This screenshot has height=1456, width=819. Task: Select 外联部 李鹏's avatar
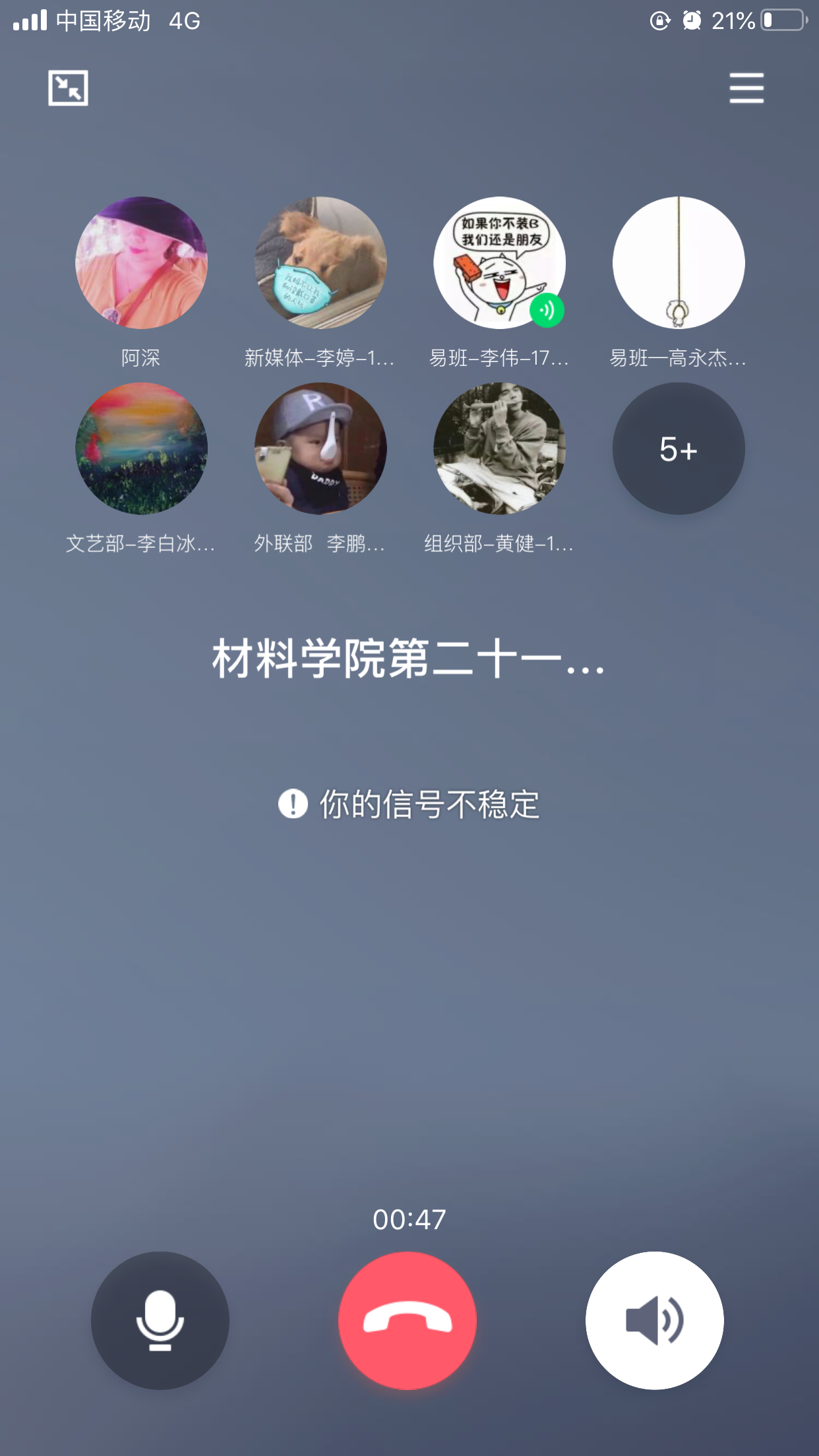click(320, 448)
